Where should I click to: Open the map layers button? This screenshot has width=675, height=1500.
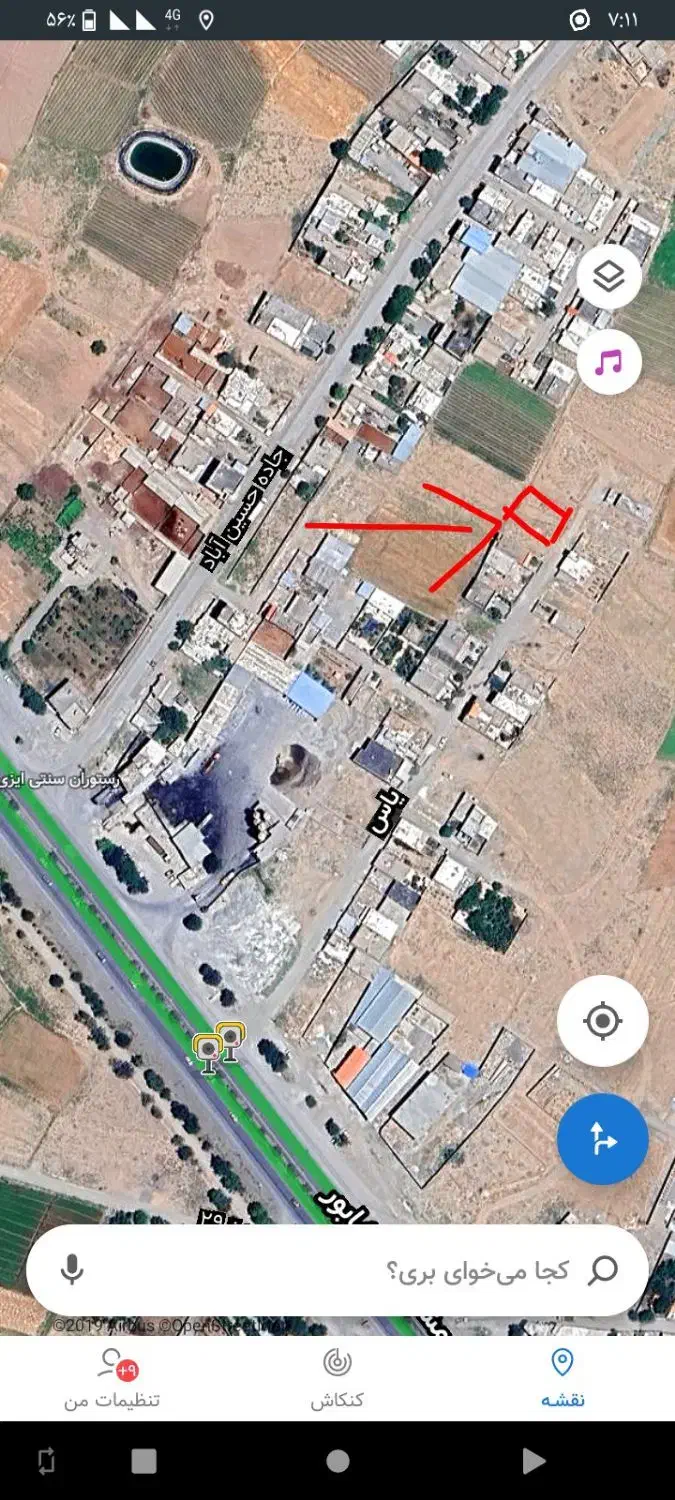click(609, 276)
